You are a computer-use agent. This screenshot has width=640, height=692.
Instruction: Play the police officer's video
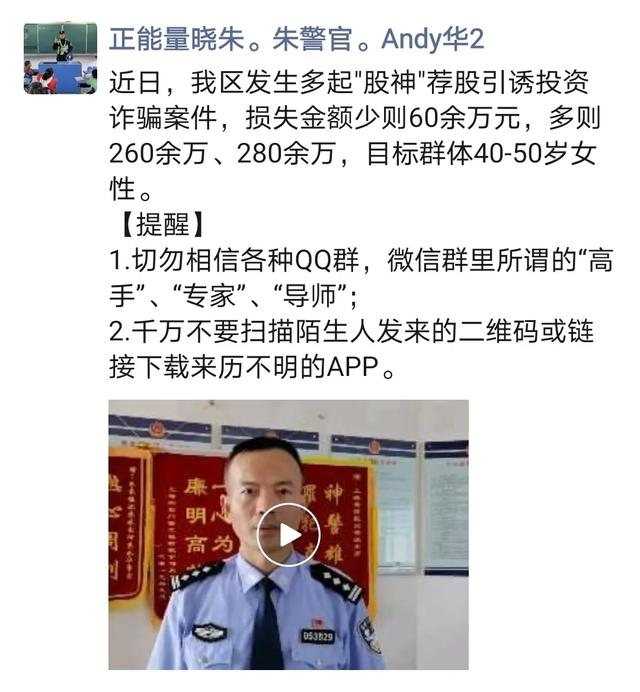pyautogui.click(x=288, y=535)
